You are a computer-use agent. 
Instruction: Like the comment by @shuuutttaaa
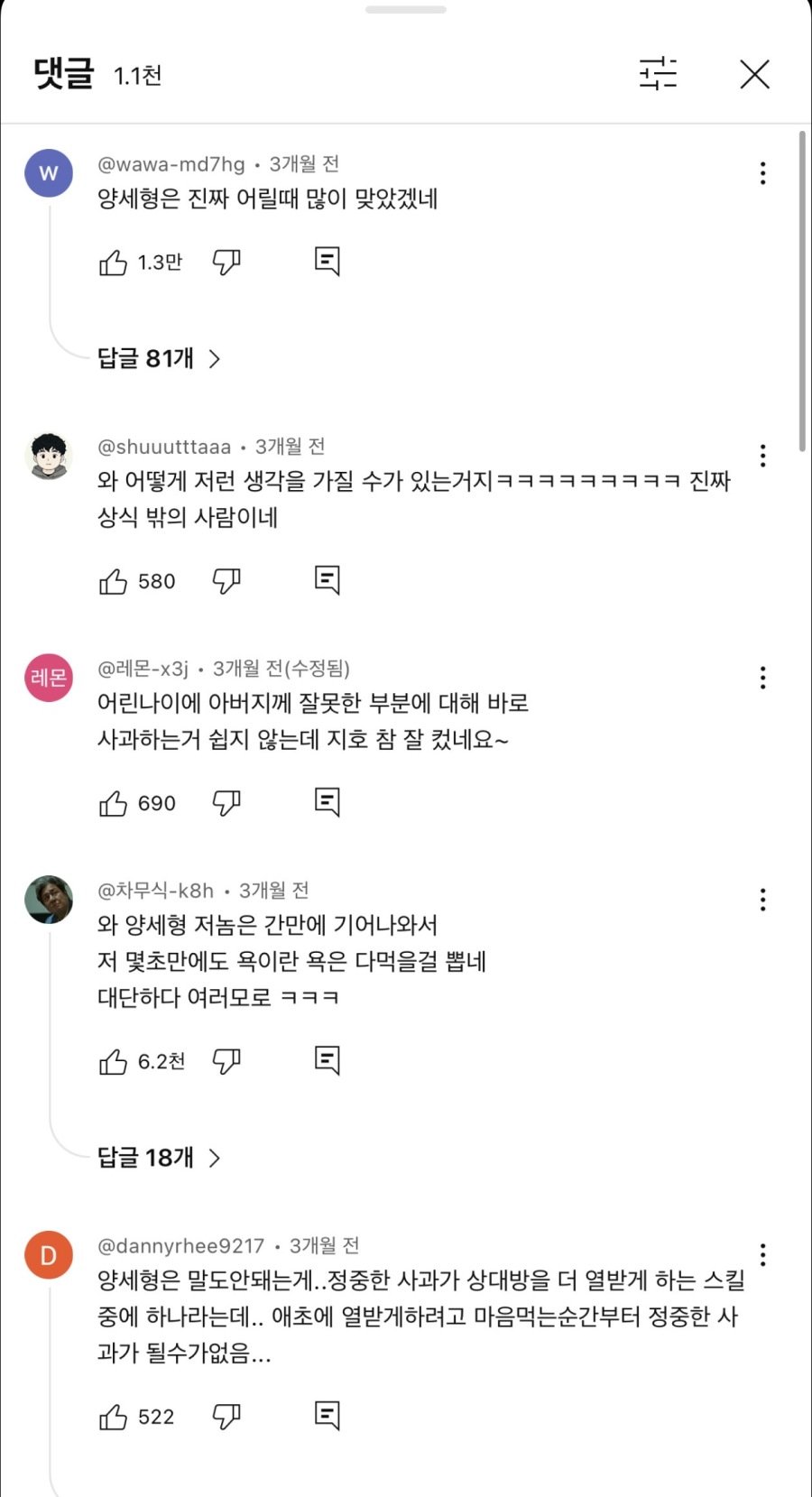113,581
